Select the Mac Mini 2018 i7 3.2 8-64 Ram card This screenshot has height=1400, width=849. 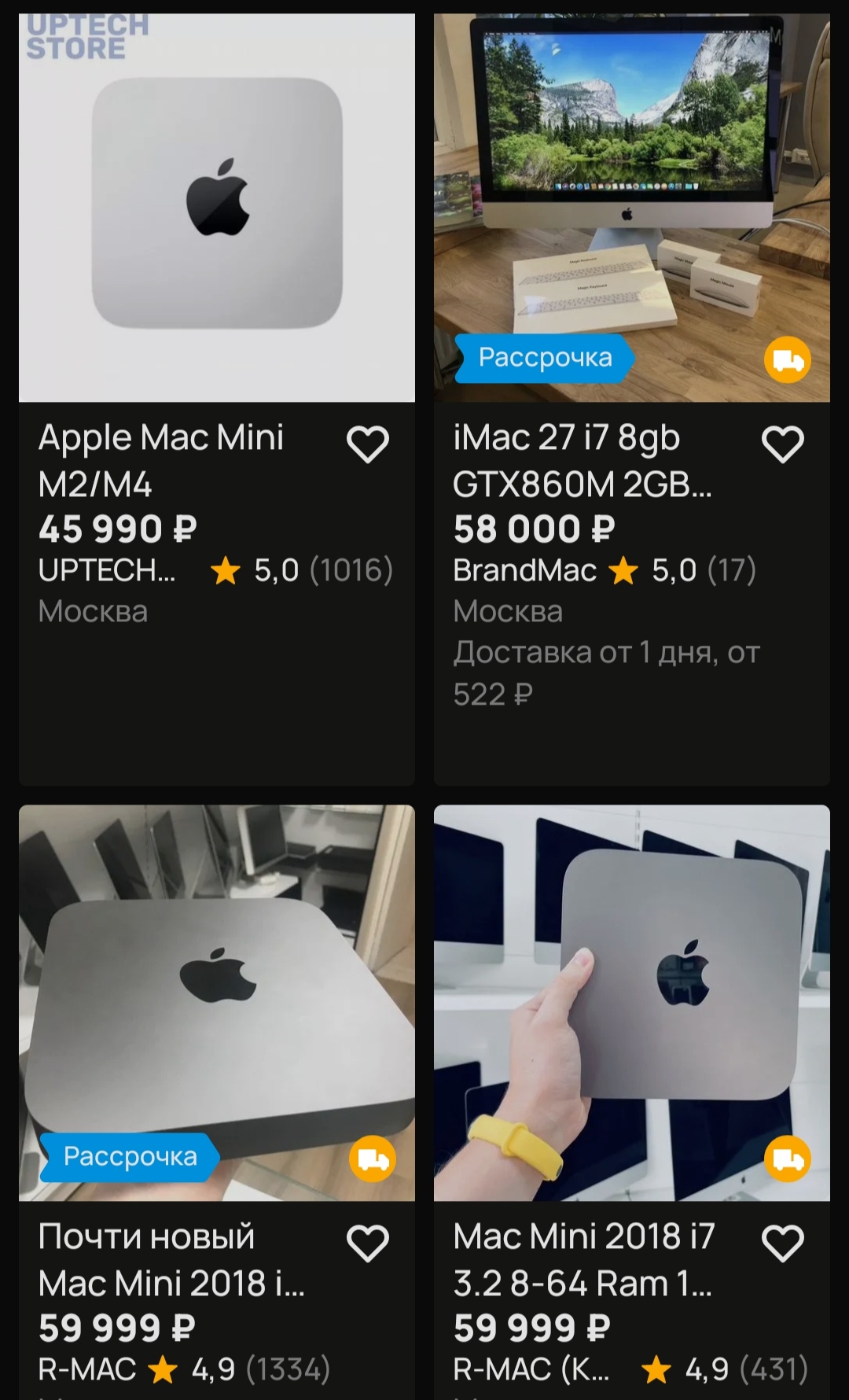tap(631, 1003)
